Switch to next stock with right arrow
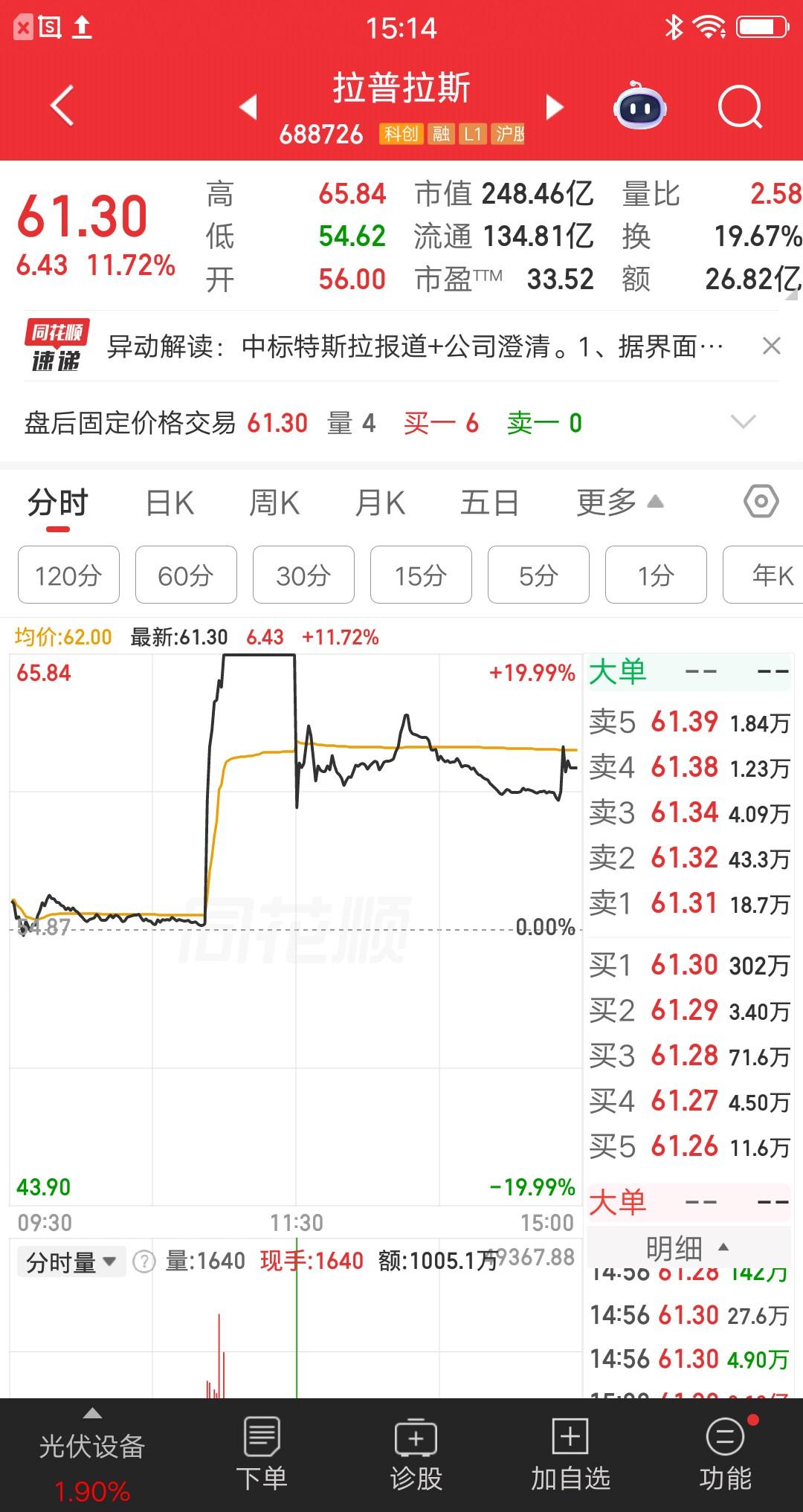The image size is (803, 1512). point(554,106)
